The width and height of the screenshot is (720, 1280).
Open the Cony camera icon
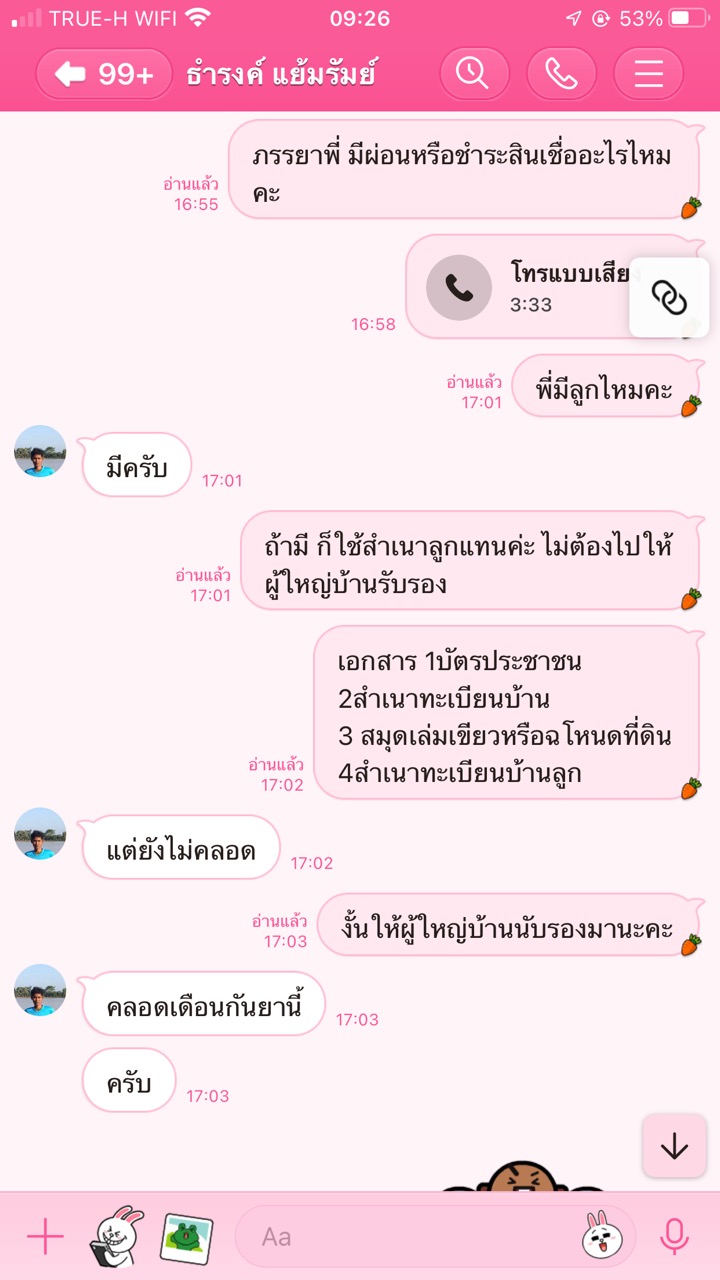coord(117,1236)
